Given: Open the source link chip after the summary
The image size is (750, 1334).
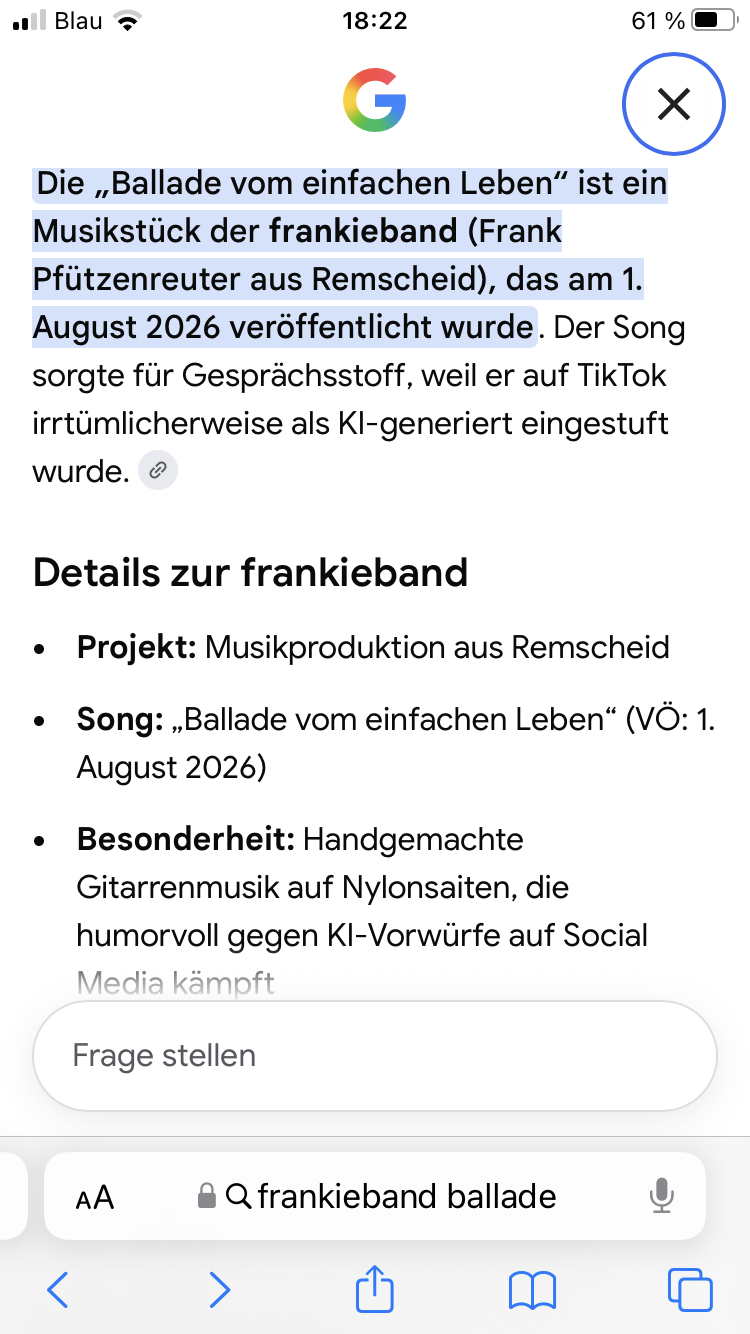Looking at the screenshot, I should [x=158, y=470].
